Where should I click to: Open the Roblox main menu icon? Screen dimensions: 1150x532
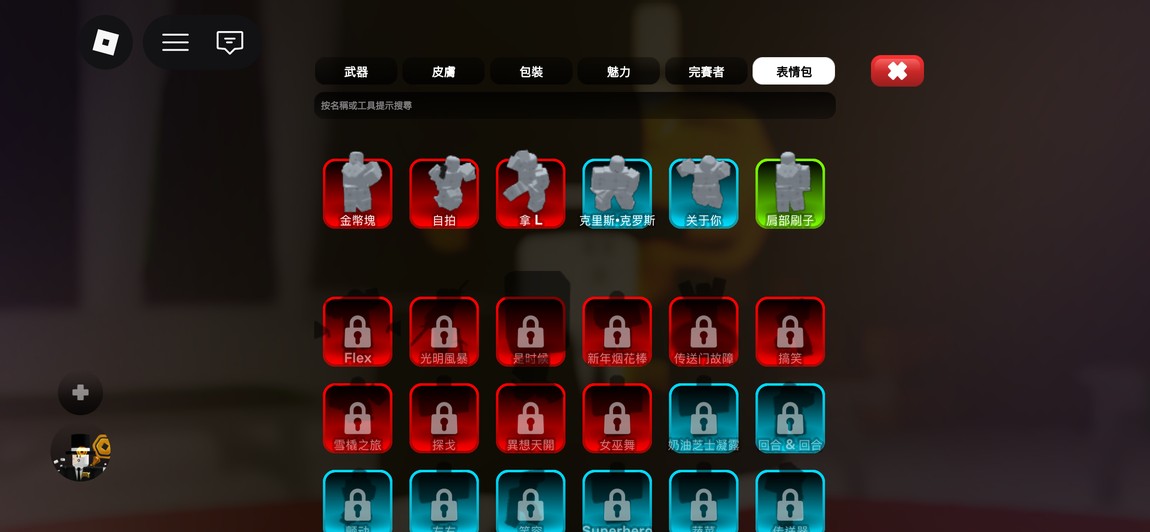pos(106,42)
